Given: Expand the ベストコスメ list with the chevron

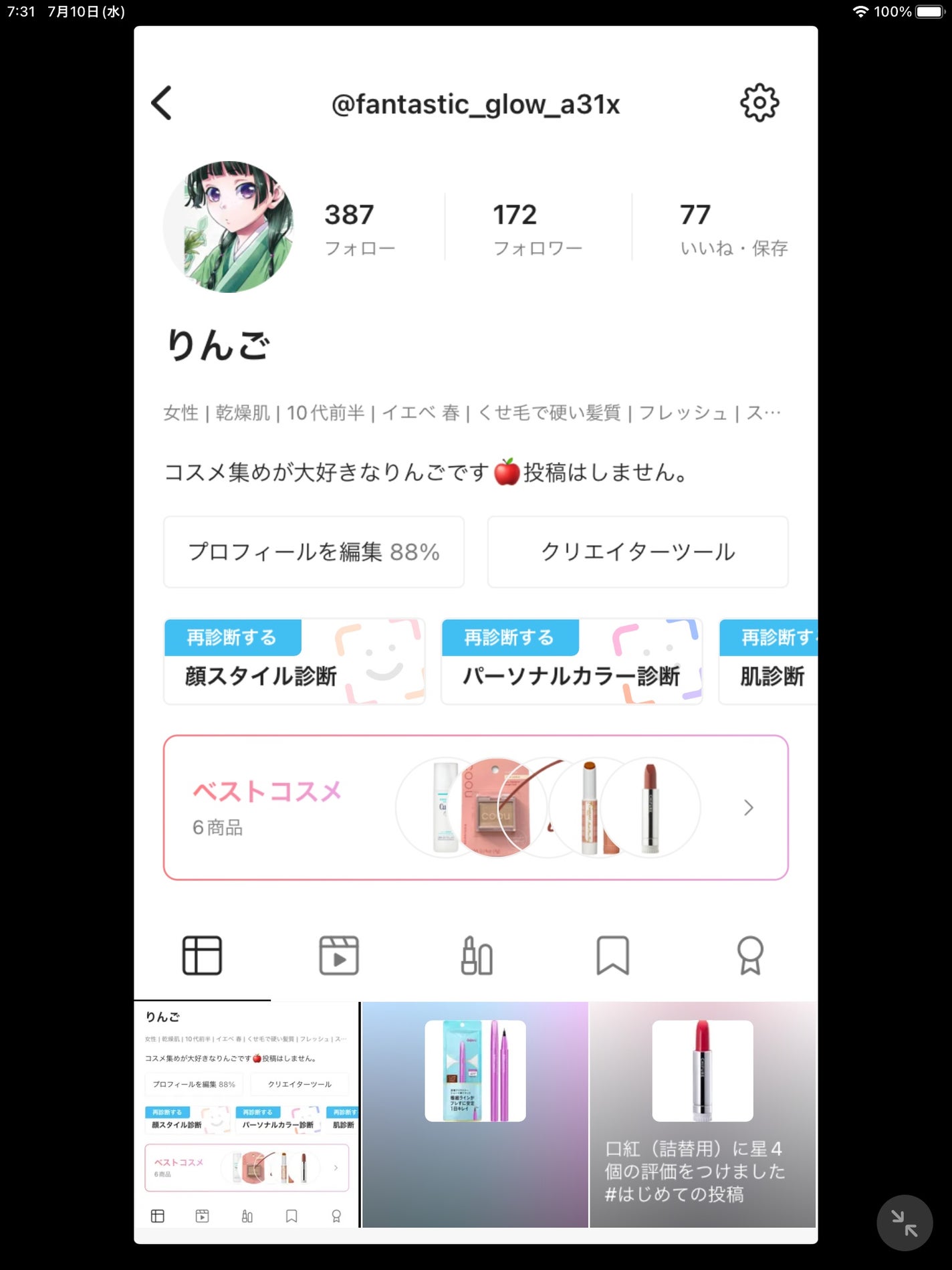Looking at the screenshot, I should [748, 808].
